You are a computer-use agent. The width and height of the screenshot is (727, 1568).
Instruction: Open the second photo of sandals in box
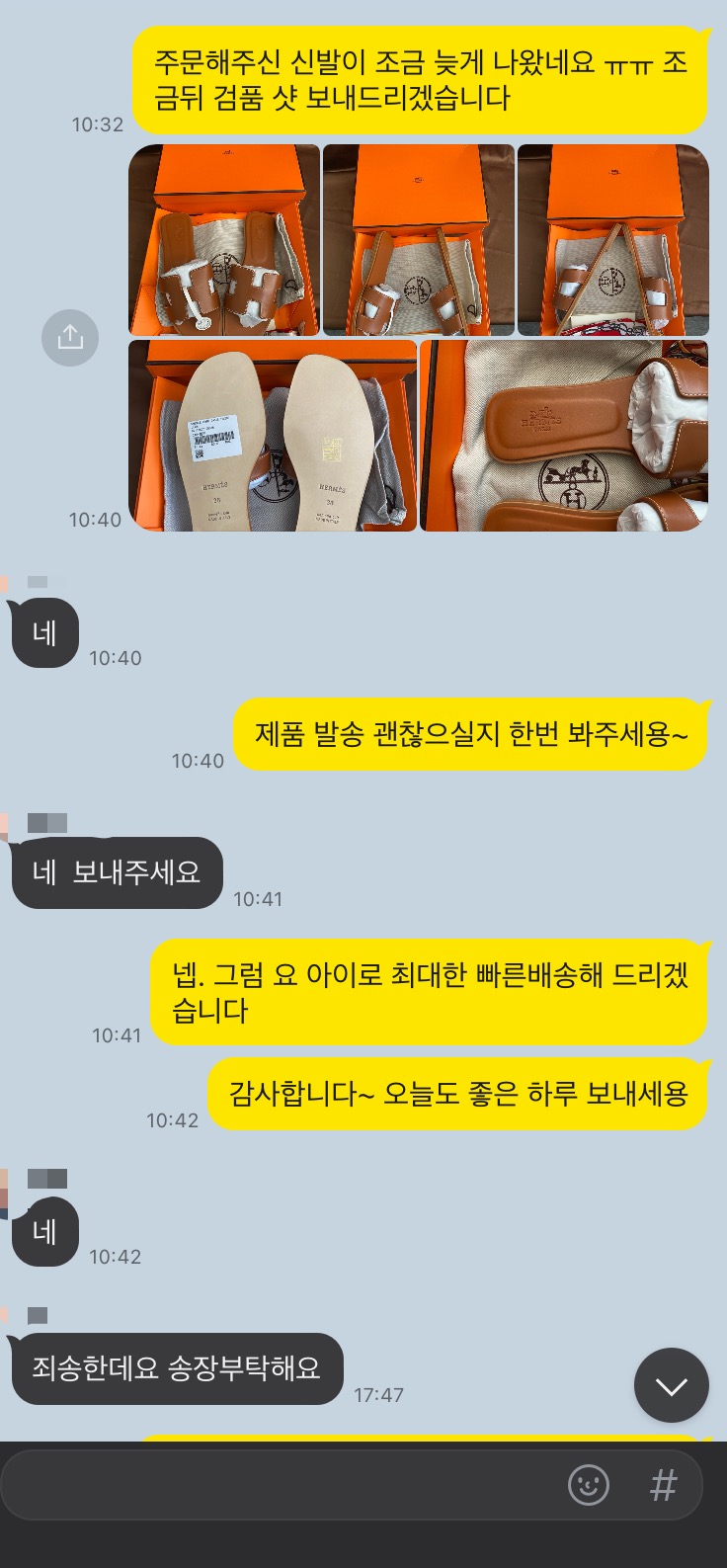pos(418,240)
